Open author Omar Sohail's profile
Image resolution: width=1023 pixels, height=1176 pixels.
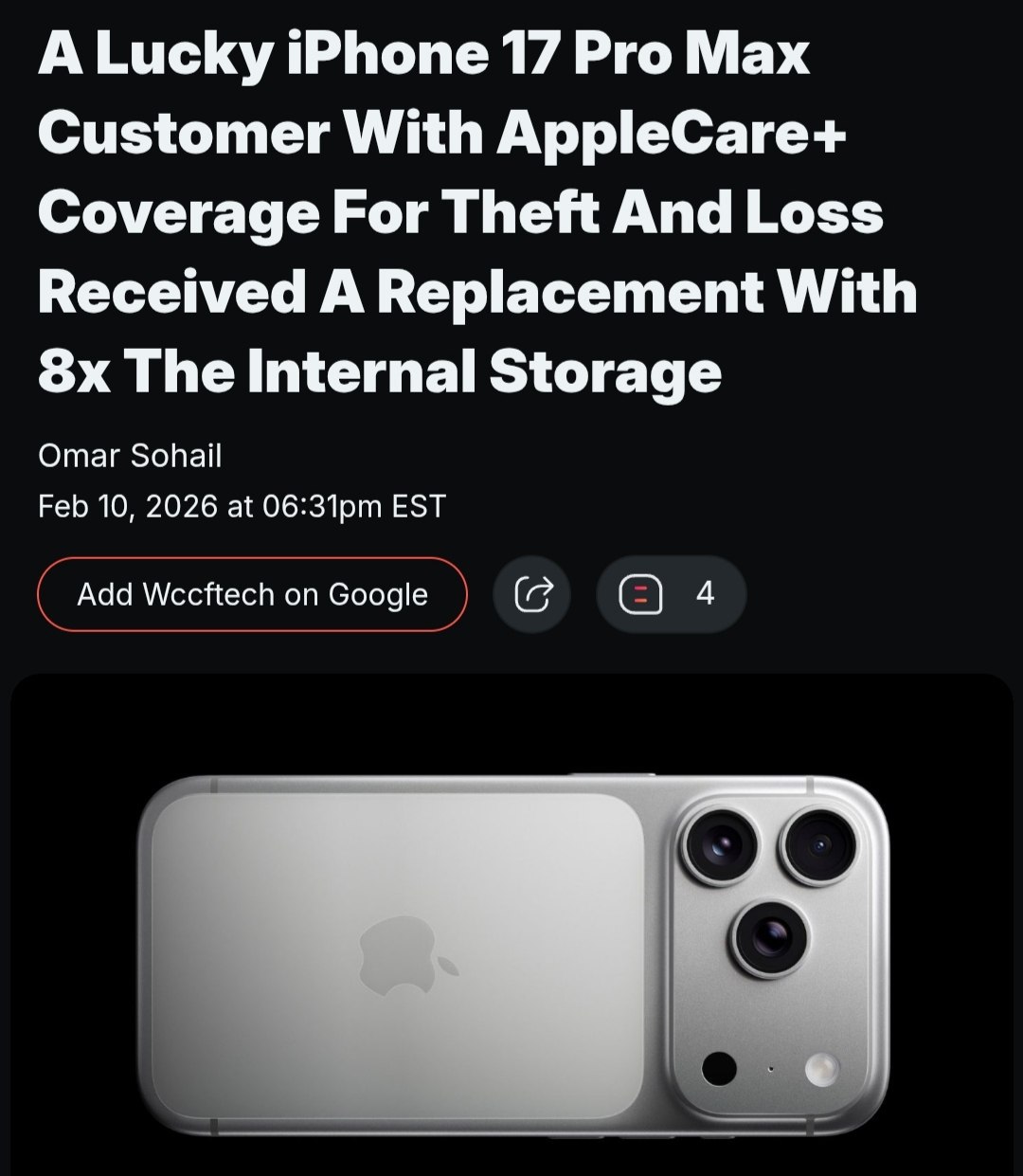(130, 456)
